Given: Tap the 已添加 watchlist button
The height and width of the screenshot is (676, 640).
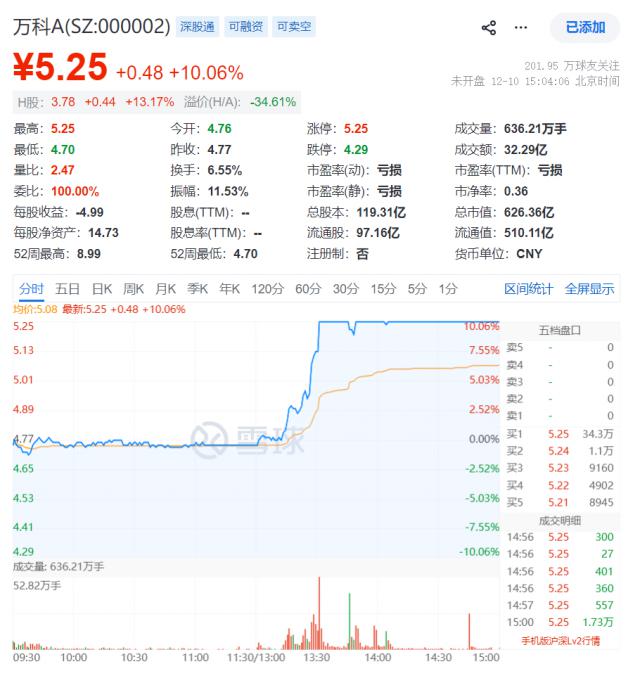Looking at the screenshot, I should coord(585,27).
